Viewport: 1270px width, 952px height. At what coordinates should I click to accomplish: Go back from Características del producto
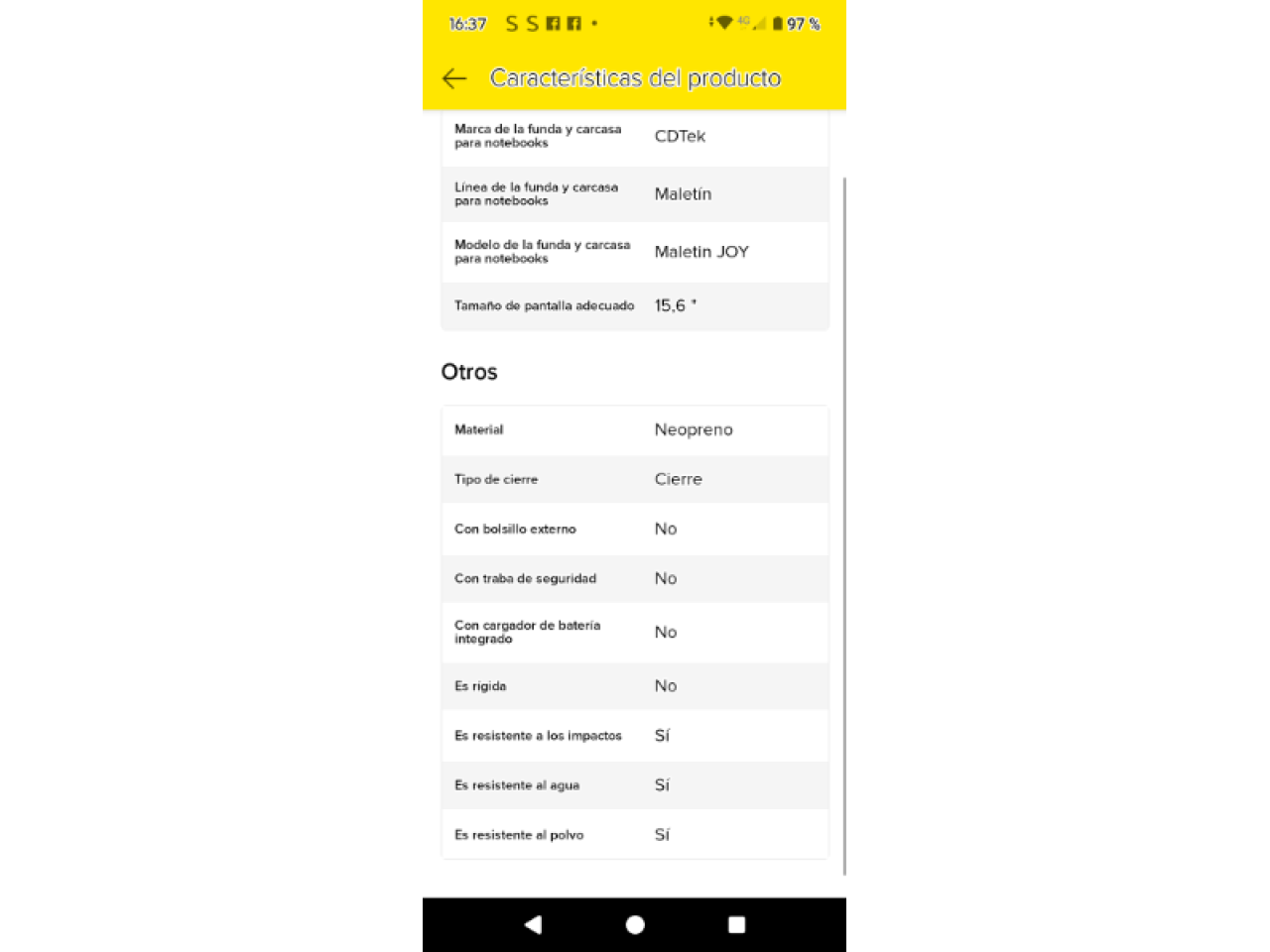(x=454, y=78)
